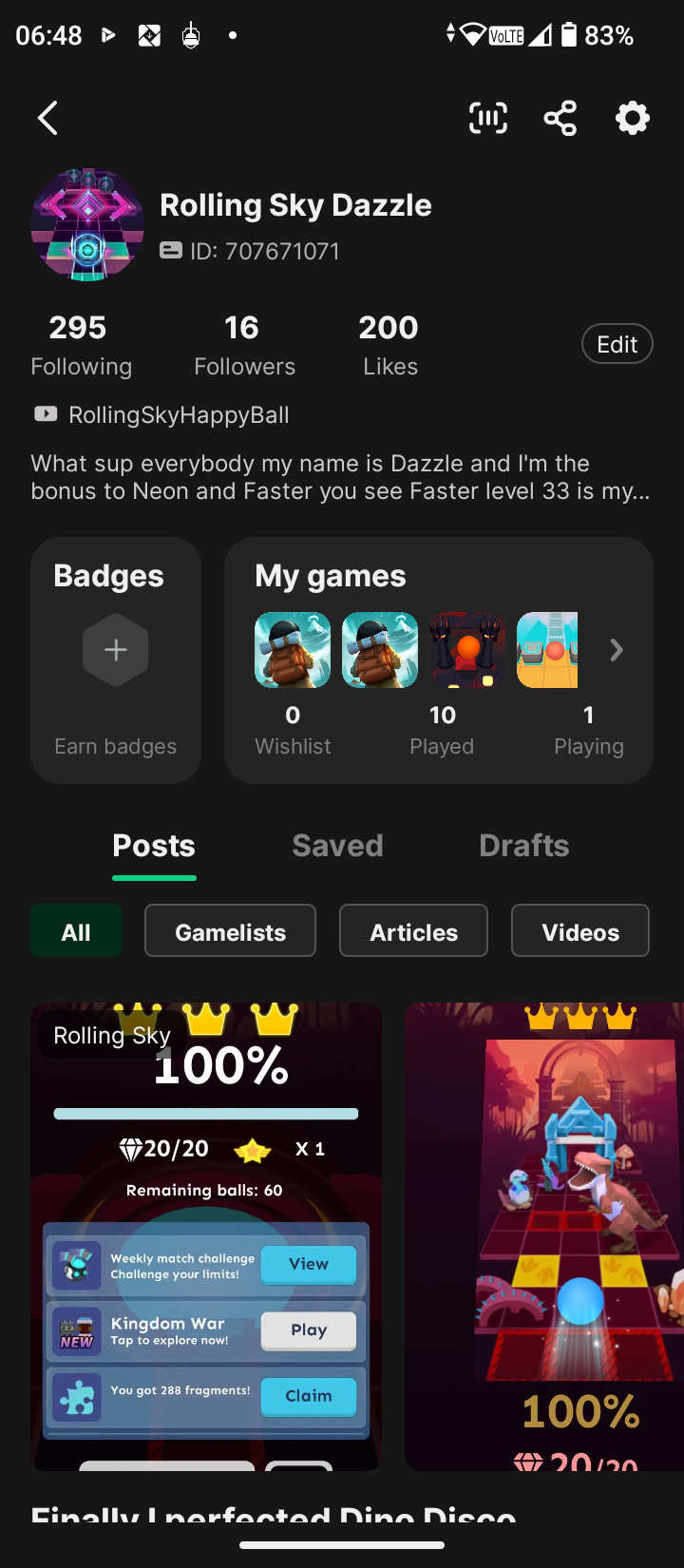Open the QR code scanner

487,118
